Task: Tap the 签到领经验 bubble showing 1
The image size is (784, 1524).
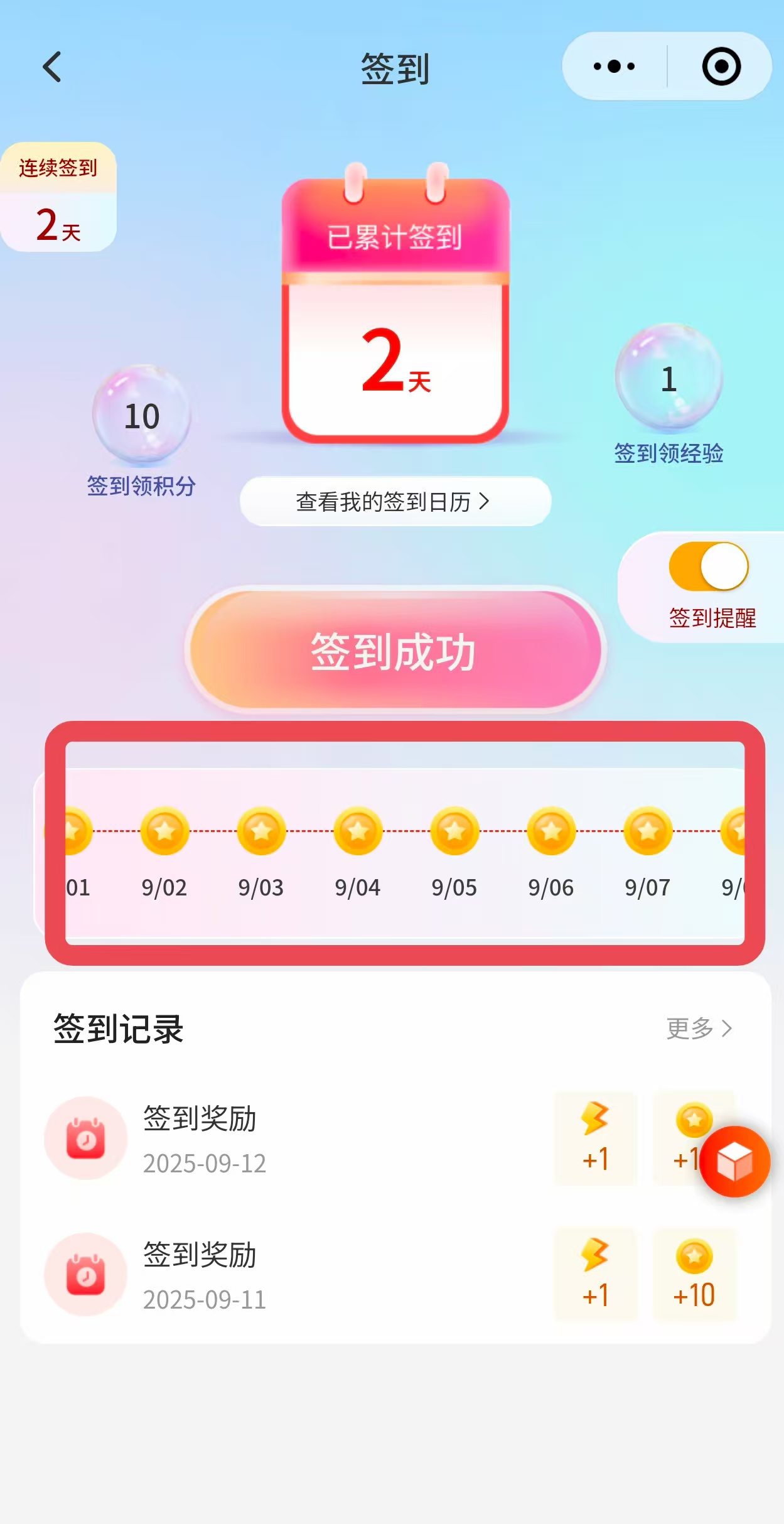Action: [669, 377]
